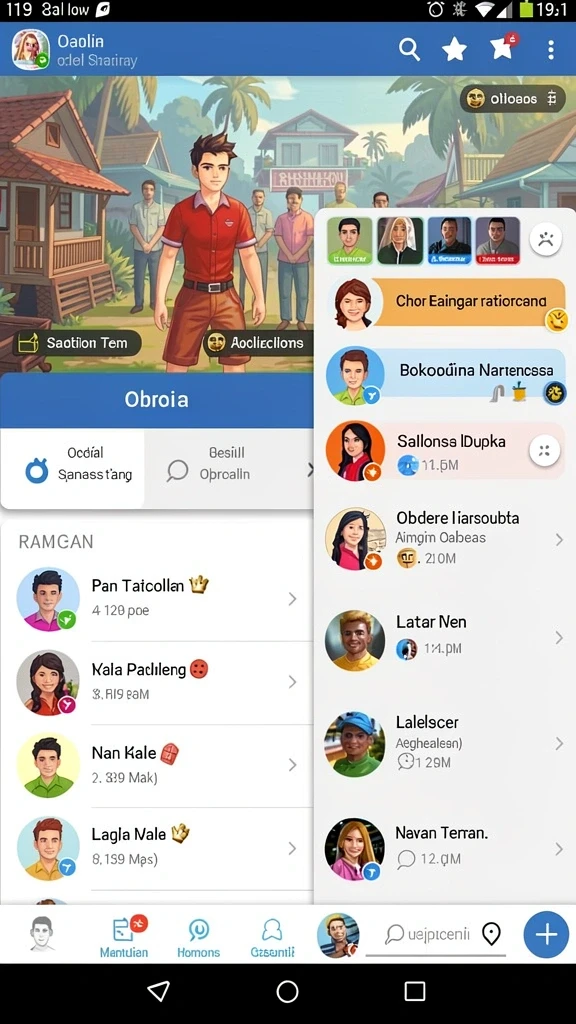Open the Navan Terran conversation
The height and width of the screenshot is (1024, 576).
(445, 848)
